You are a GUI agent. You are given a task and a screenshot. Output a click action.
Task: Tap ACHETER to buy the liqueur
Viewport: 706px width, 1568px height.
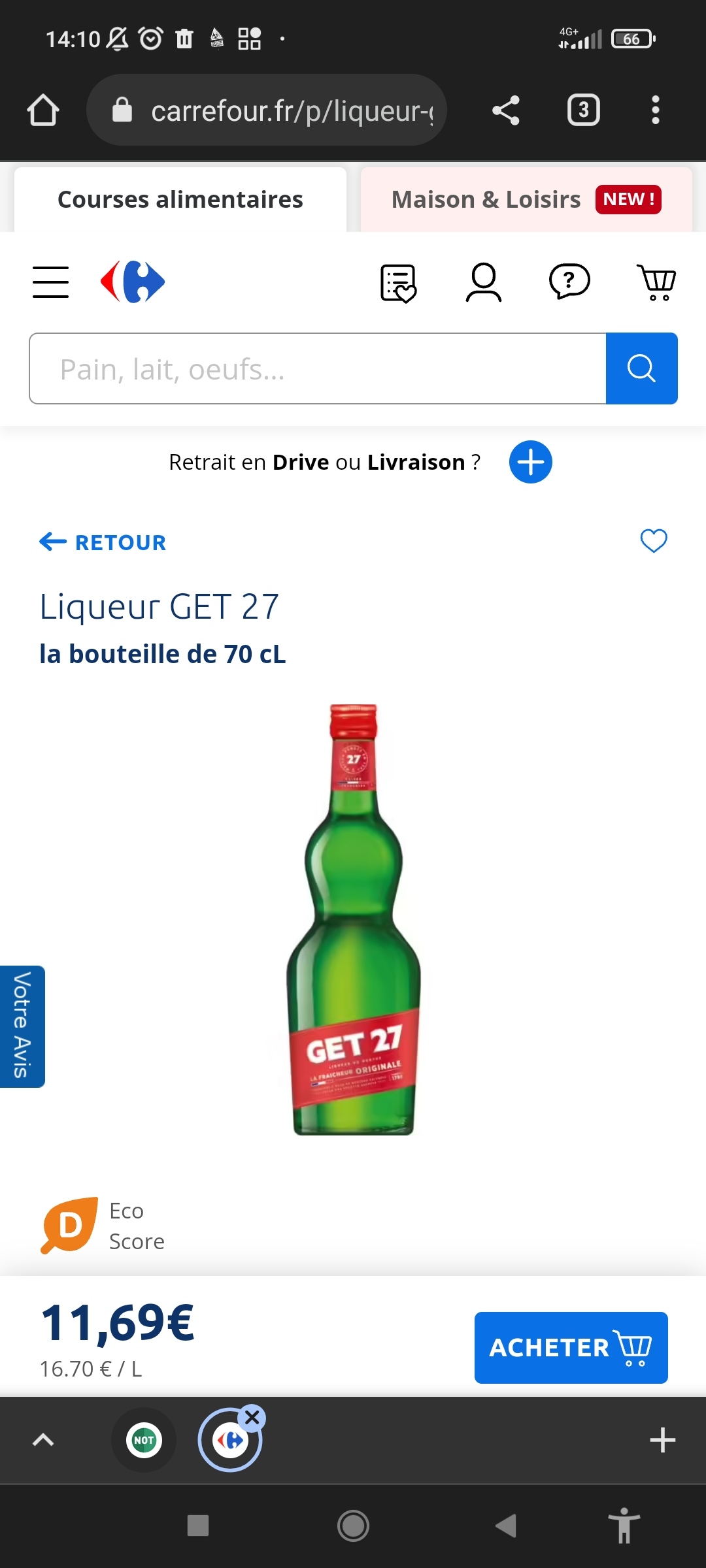point(571,1347)
